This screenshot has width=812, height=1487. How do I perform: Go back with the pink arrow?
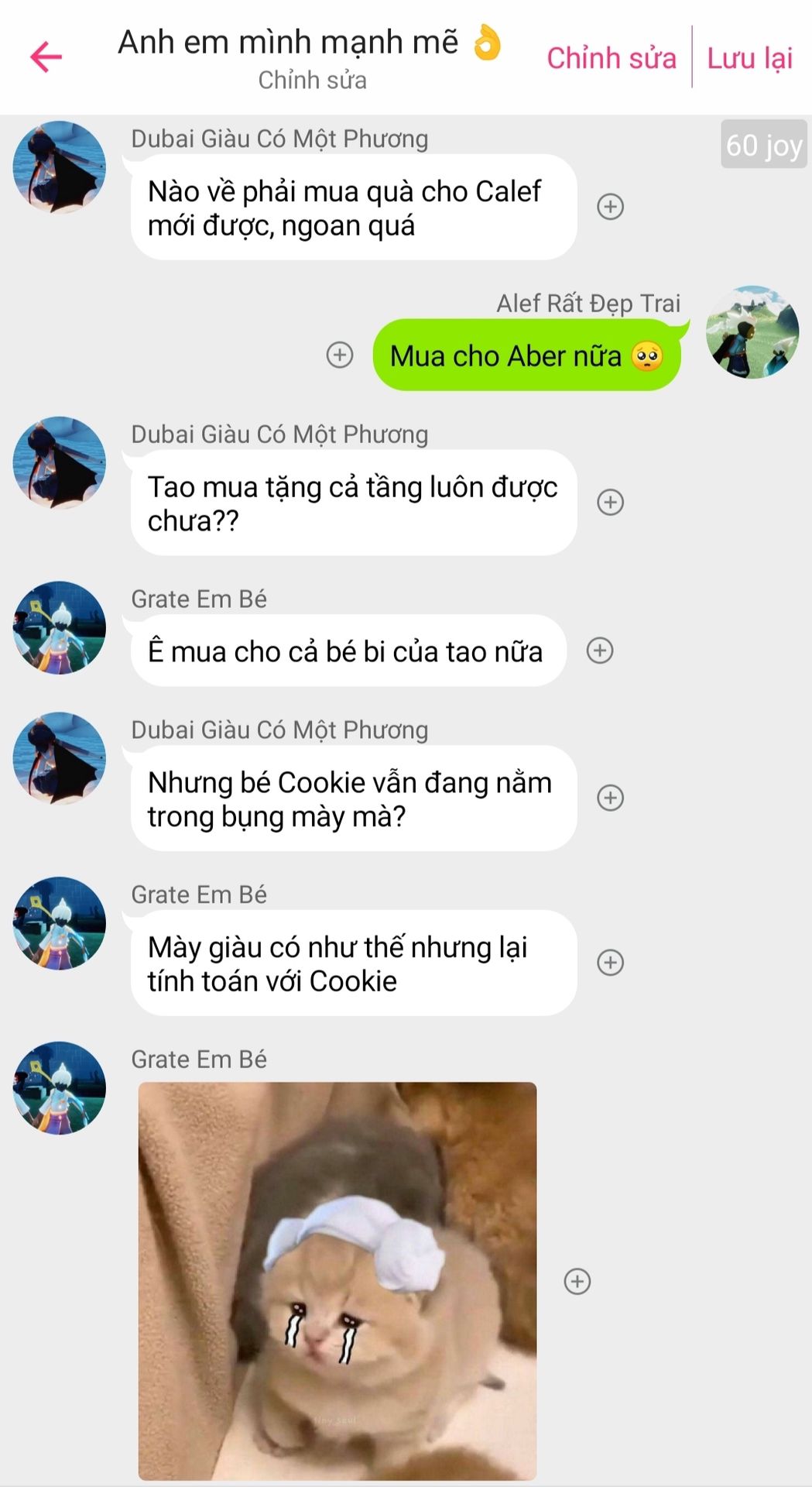click(46, 57)
